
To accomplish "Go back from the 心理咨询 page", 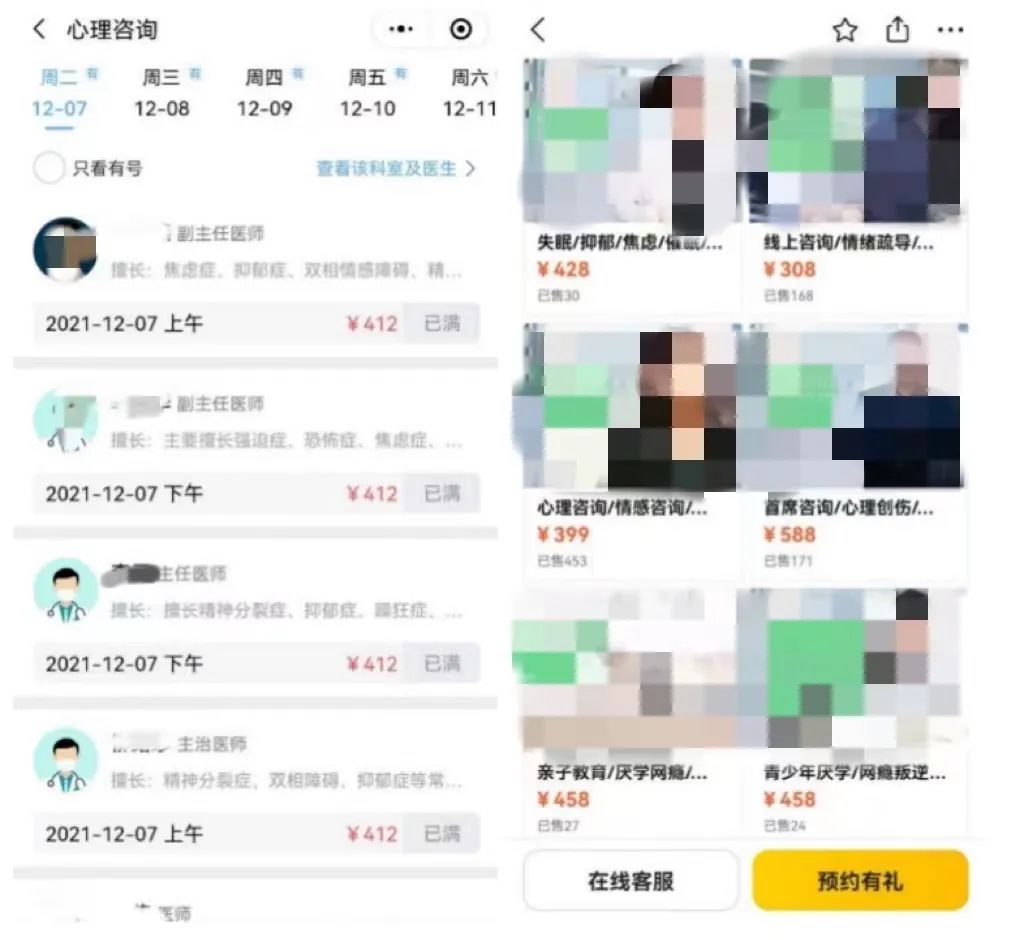I will 39,30.
